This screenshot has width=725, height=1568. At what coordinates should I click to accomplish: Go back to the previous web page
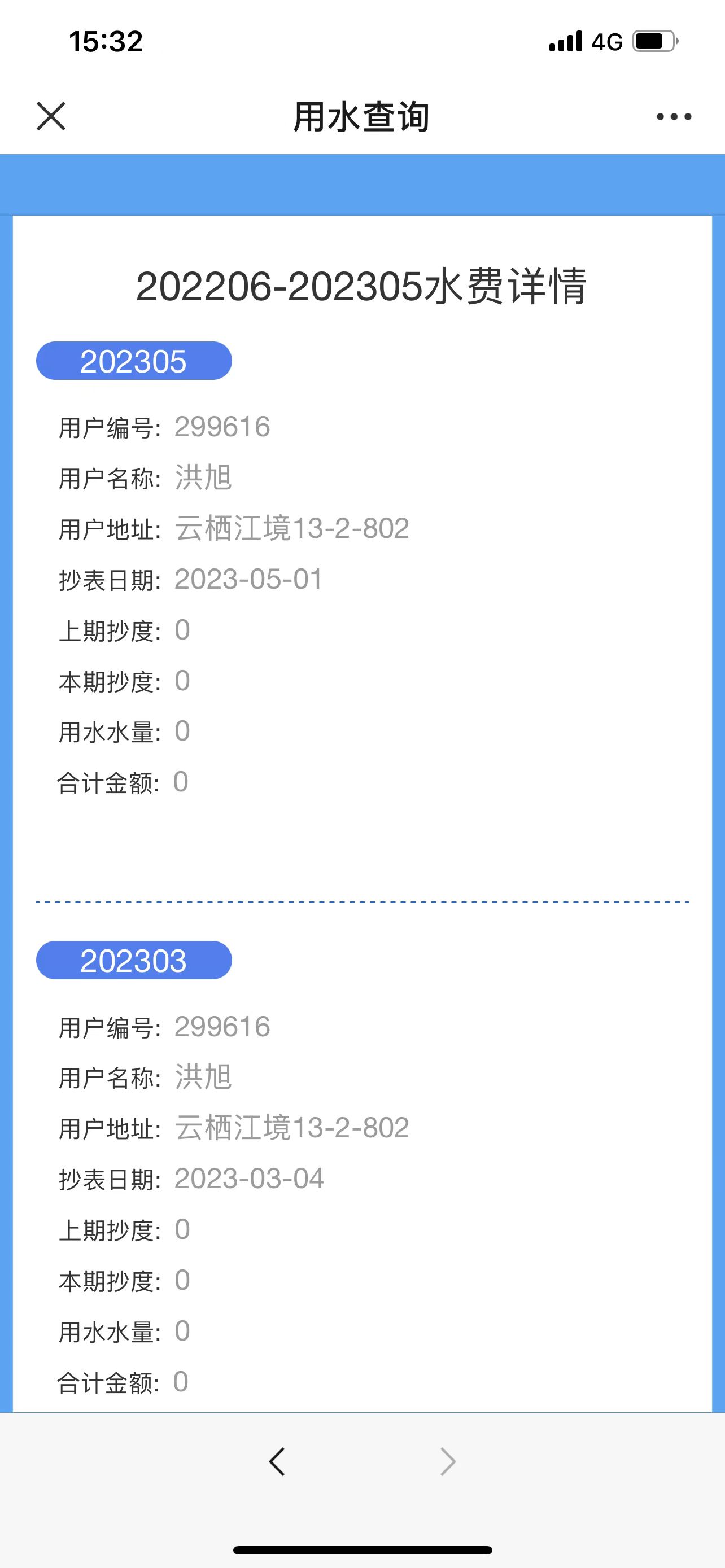coord(277,1461)
